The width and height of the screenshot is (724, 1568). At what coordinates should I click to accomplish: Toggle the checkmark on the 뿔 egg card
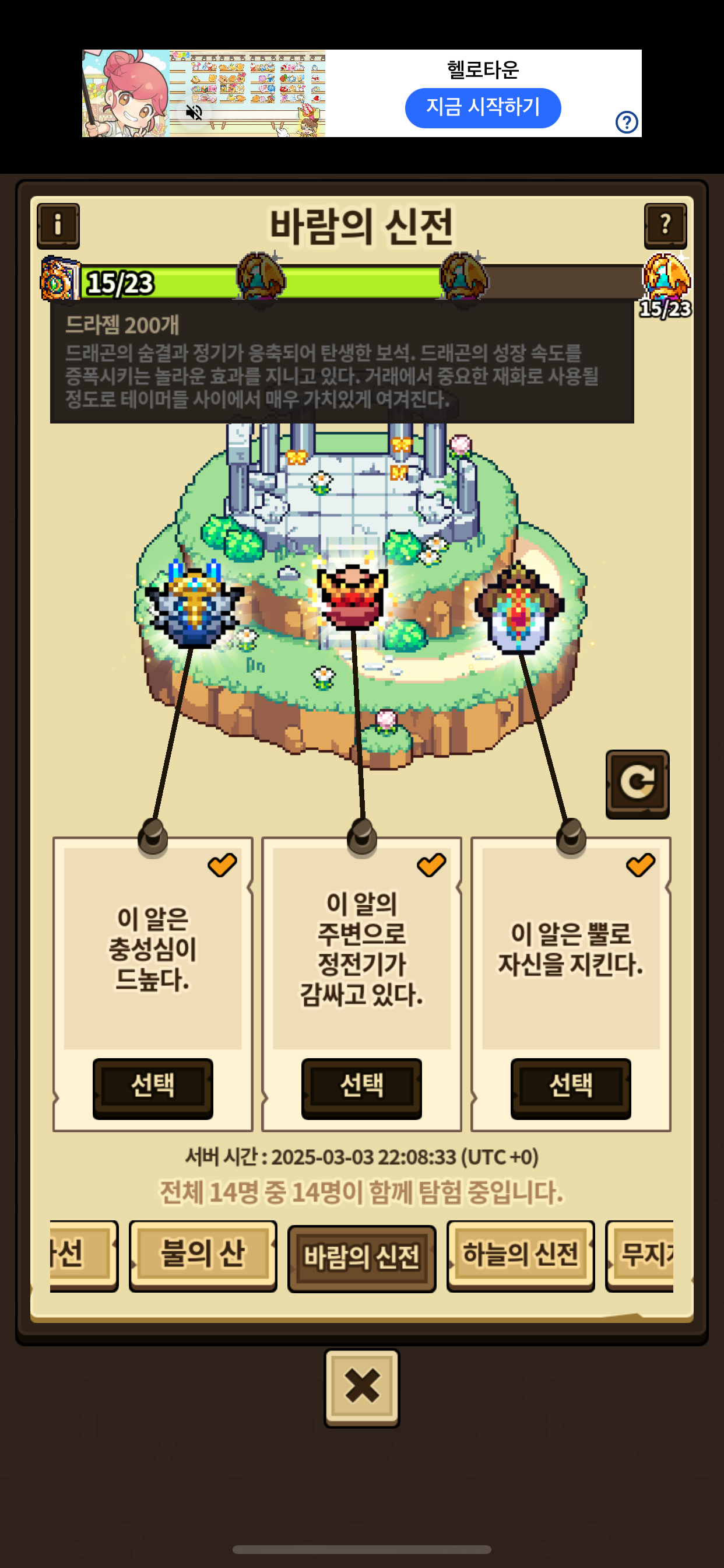coord(640,864)
